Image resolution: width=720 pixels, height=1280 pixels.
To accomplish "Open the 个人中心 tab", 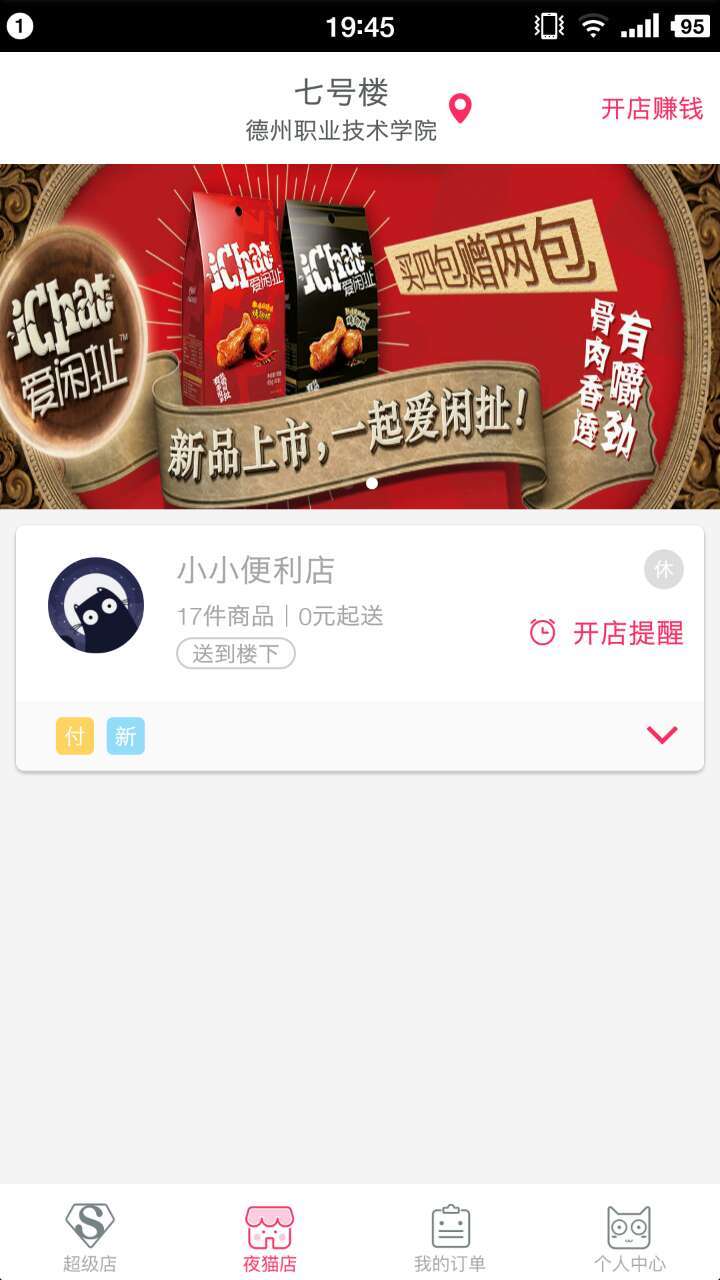I will pyautogui.click(x=630, y=1237).
